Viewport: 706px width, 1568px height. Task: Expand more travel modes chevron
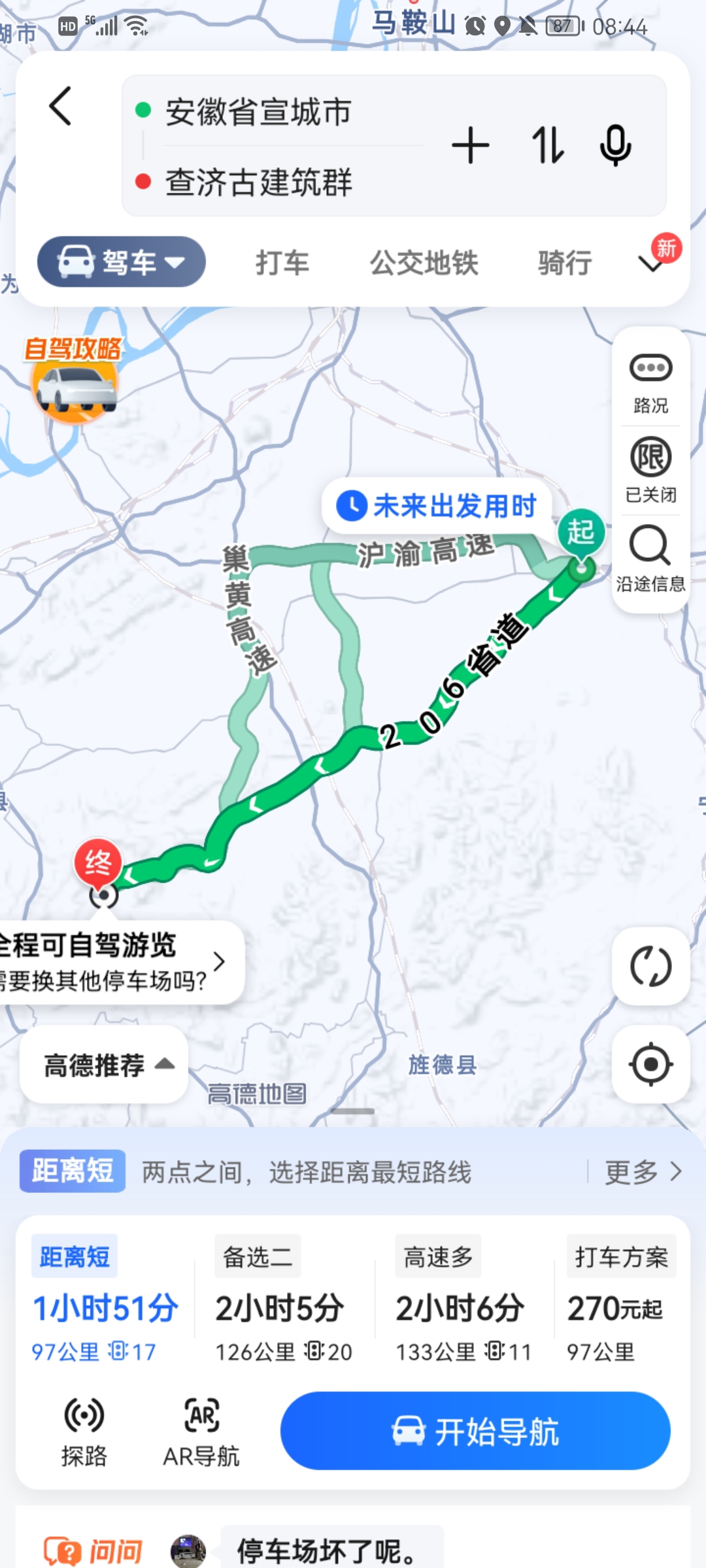pyautogui.click(x=652, y=263)
